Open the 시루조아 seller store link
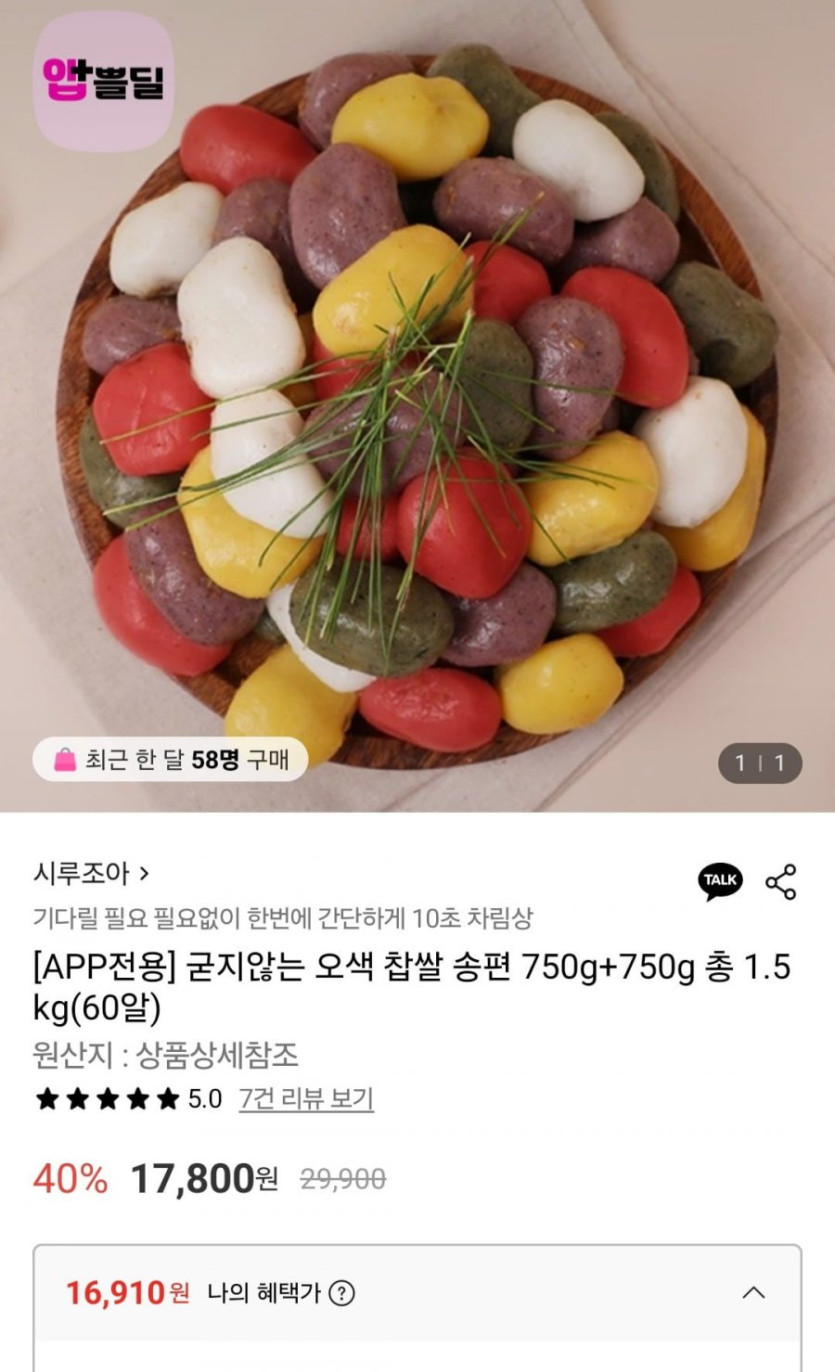 coord(91,873)
